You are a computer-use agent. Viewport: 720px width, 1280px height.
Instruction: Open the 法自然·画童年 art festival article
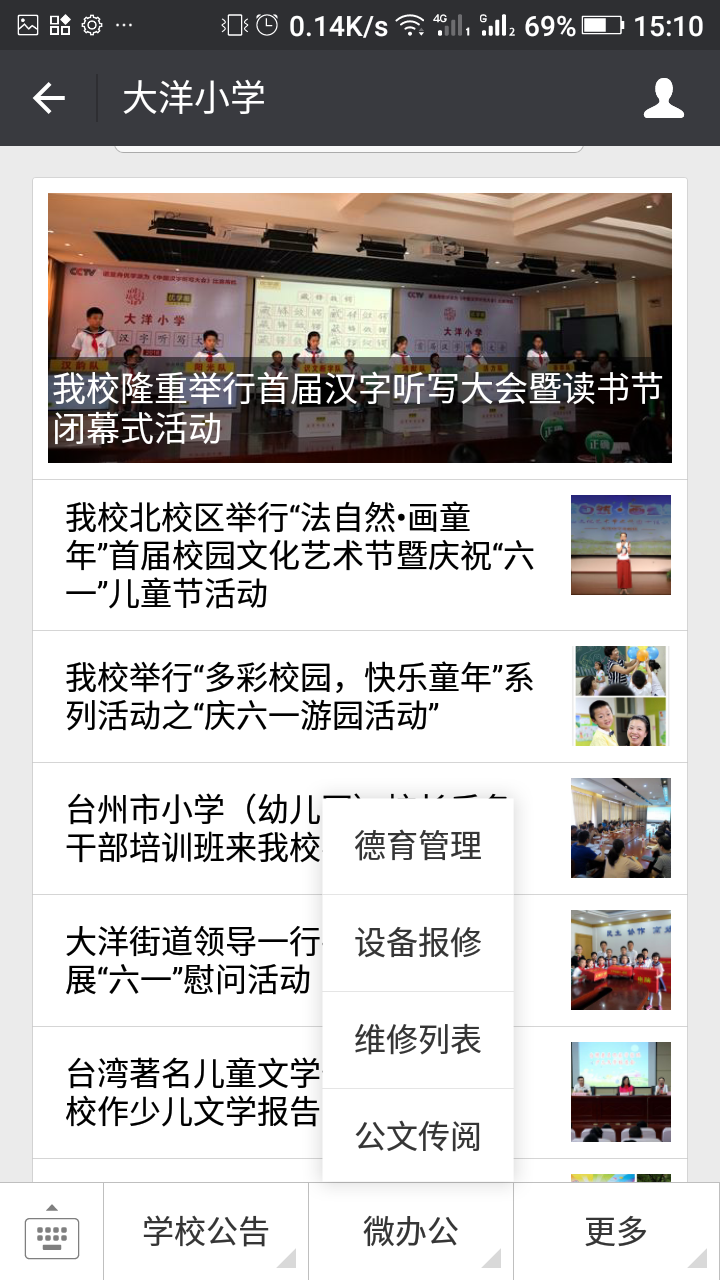tap(300, 556)
